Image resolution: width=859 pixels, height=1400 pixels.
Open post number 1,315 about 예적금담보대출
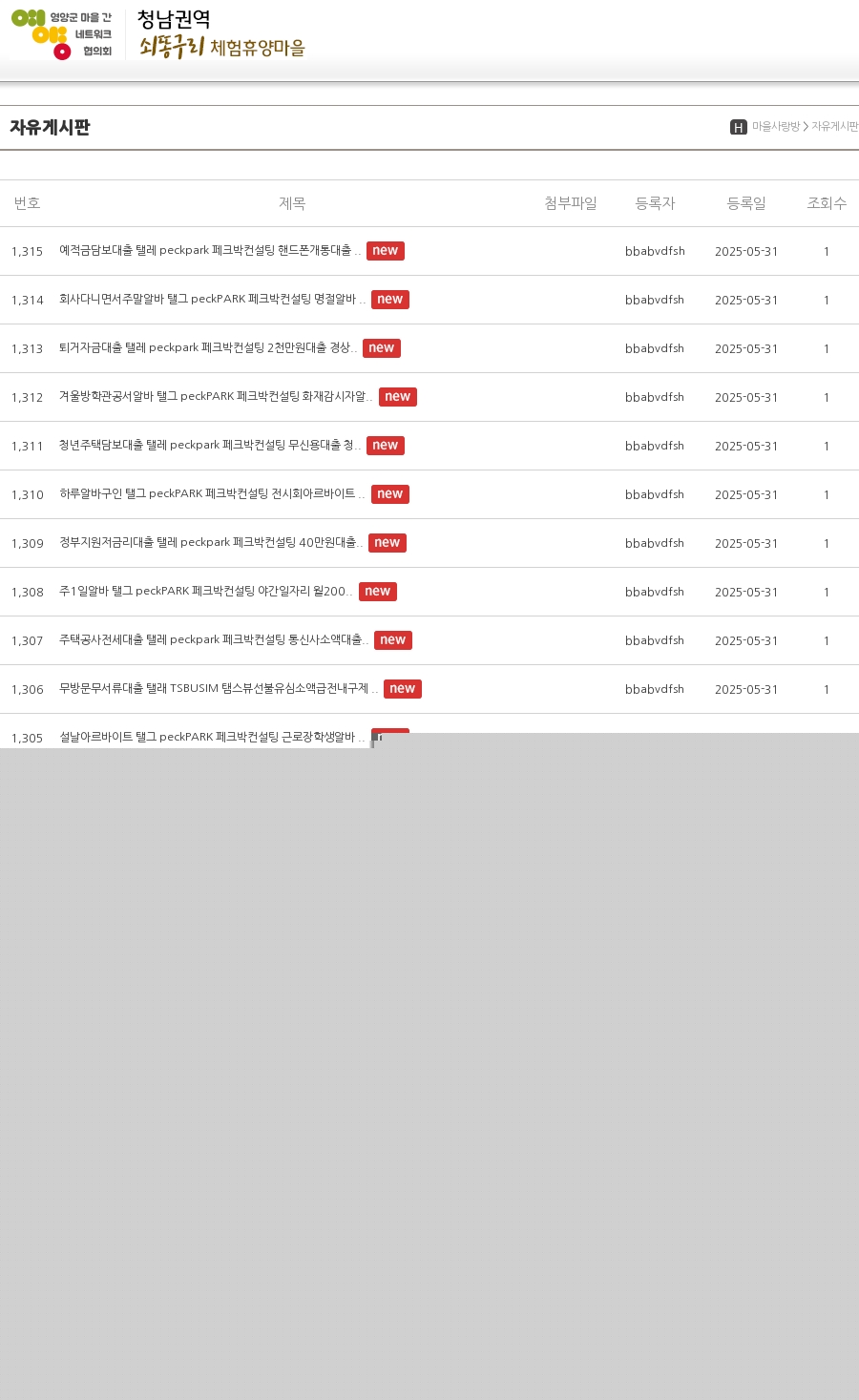tap(210, 251)
